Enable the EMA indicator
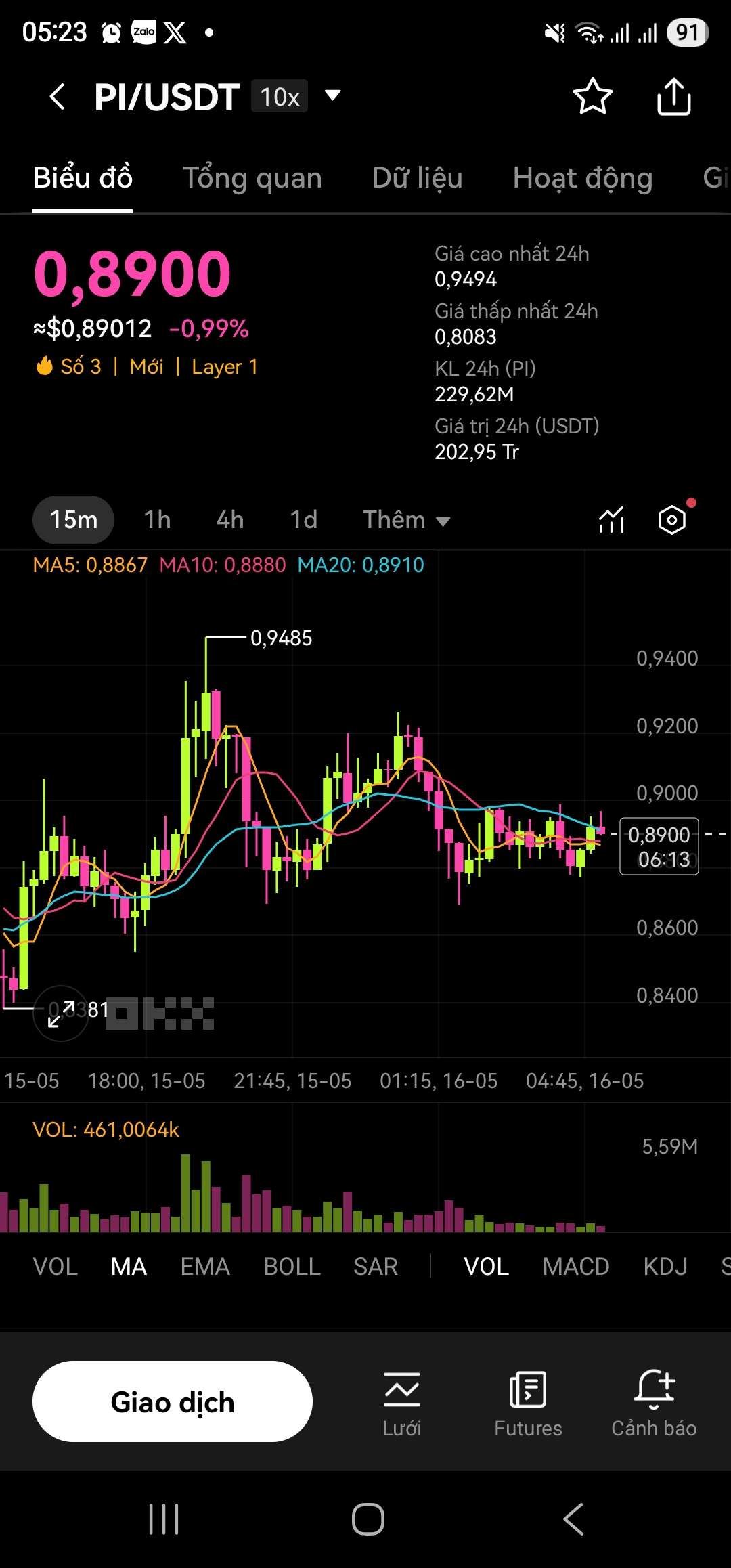 [205, 1266]
